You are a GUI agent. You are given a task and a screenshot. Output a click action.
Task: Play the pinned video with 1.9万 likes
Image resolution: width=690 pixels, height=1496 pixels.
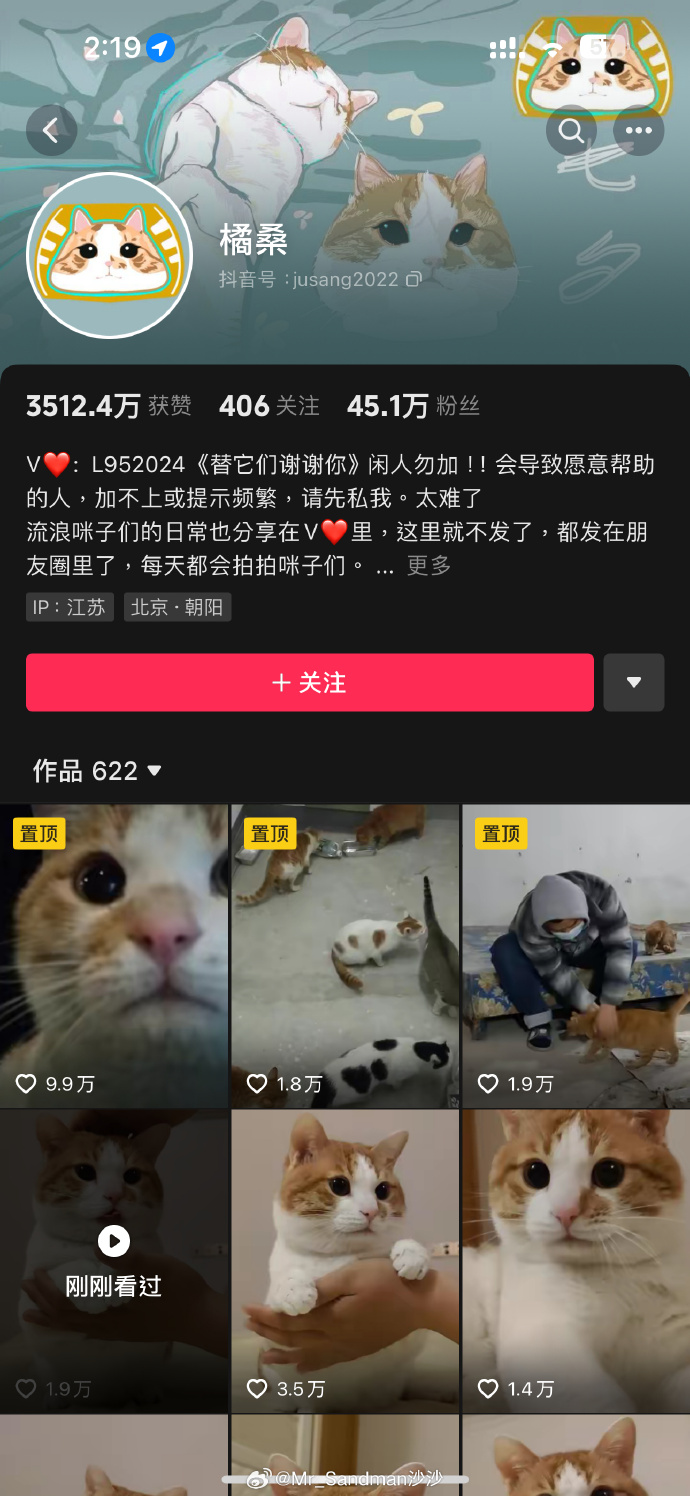click(x=576, y=955)
